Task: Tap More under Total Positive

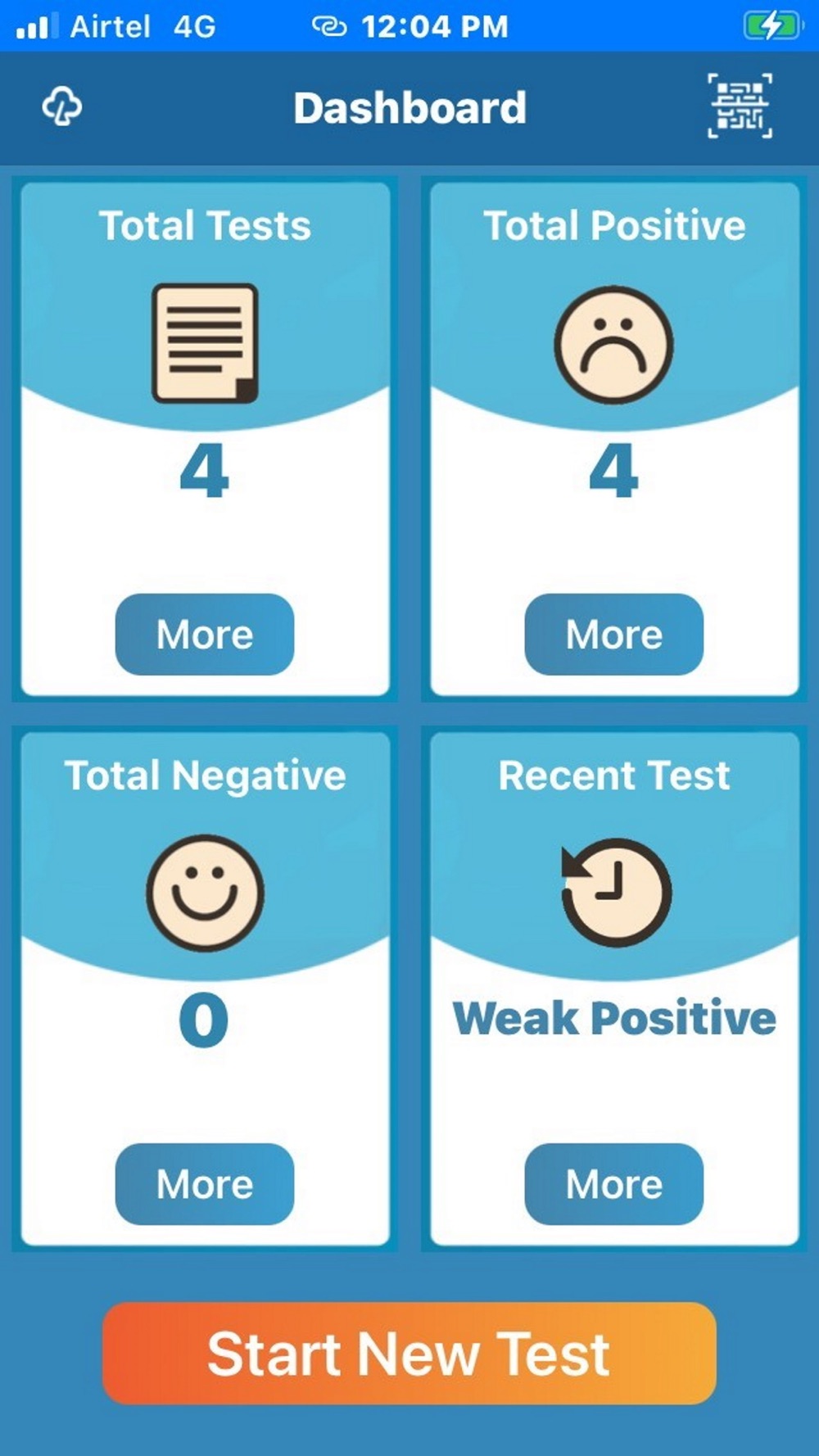Action: point(614,635)
